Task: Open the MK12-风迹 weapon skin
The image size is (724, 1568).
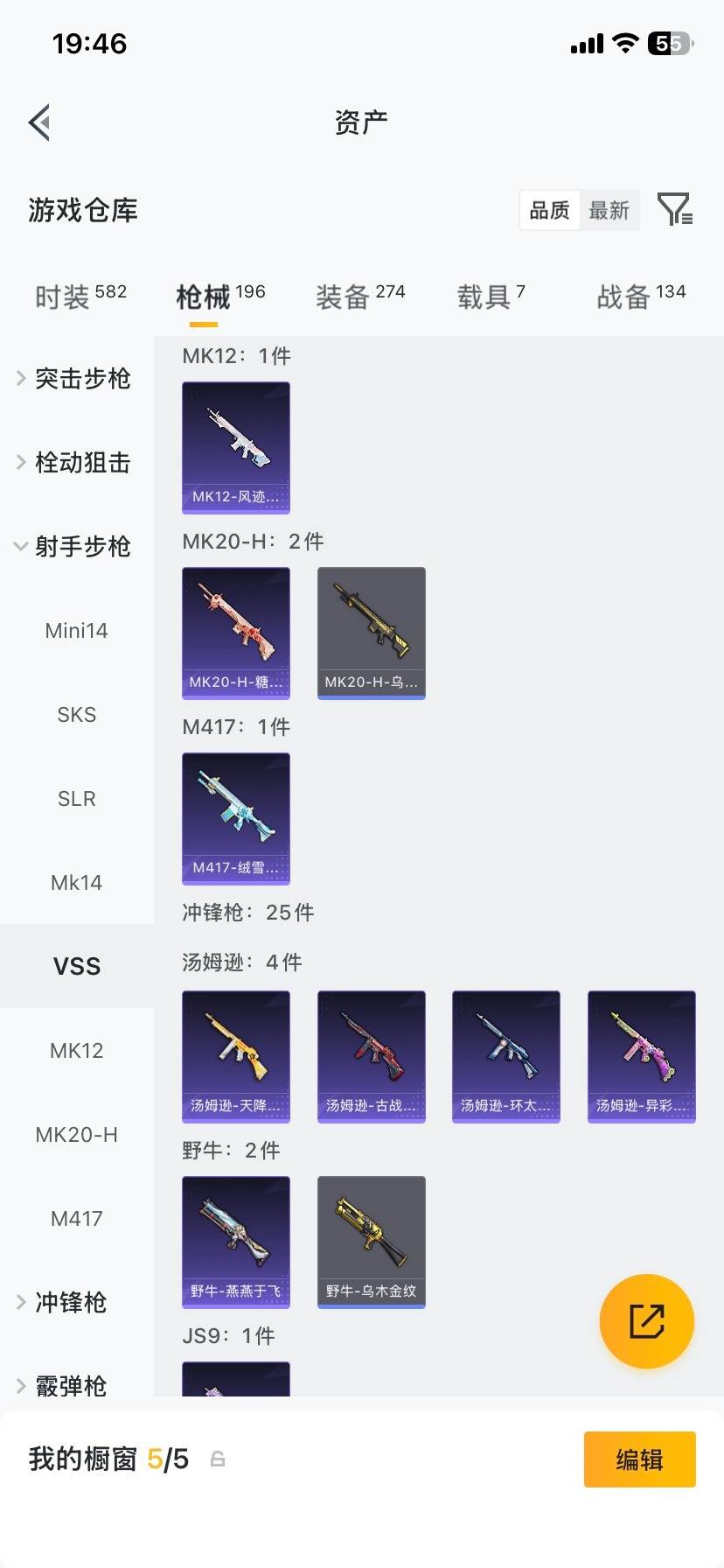Action: point(236,447)
